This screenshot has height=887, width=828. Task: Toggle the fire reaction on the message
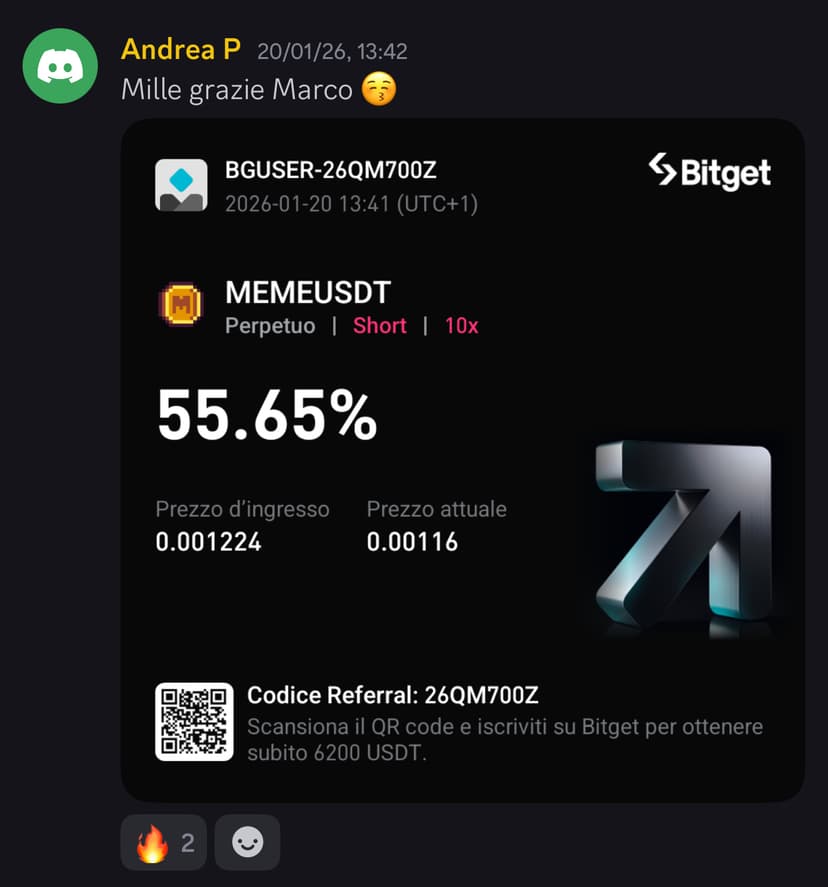pos(163,842)
